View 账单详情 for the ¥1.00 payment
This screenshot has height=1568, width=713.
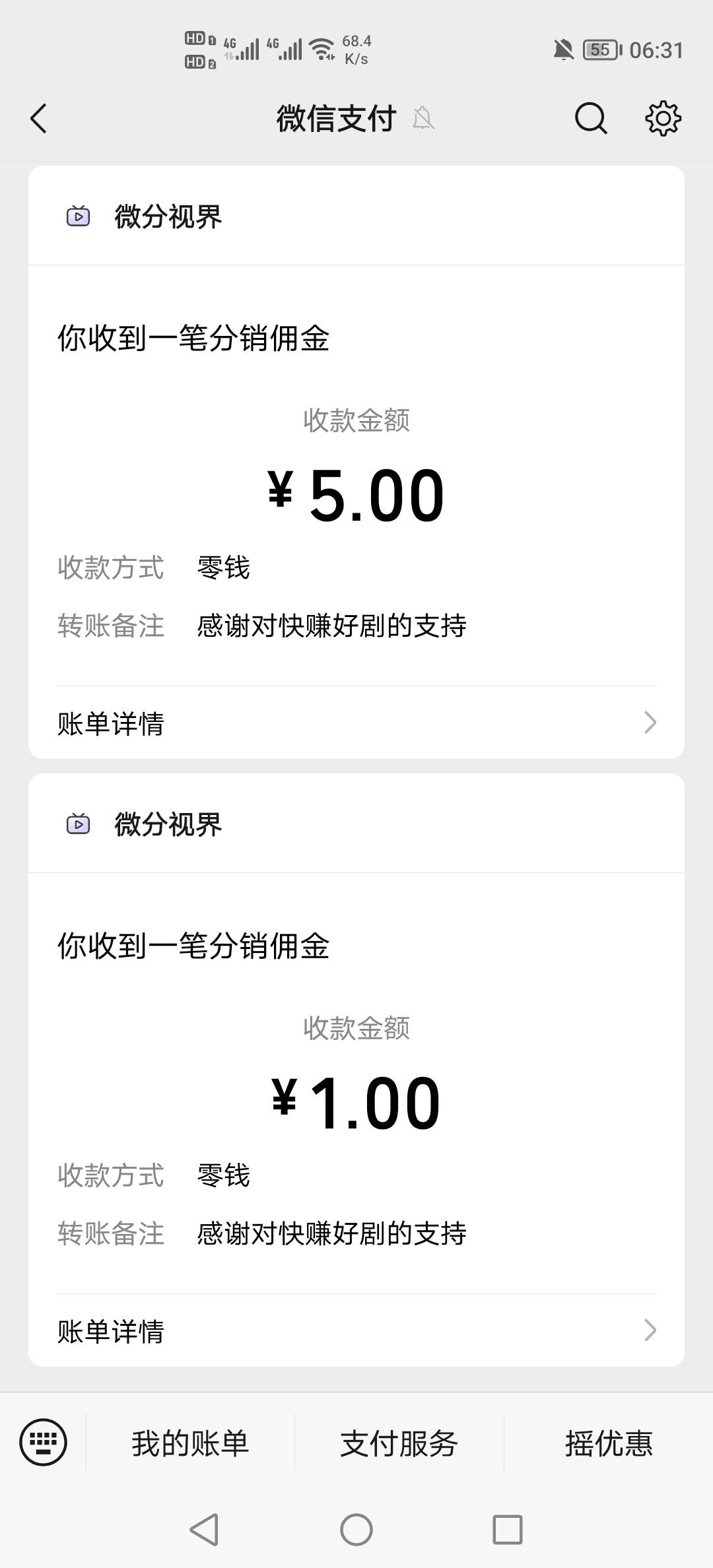point(356,1331)
